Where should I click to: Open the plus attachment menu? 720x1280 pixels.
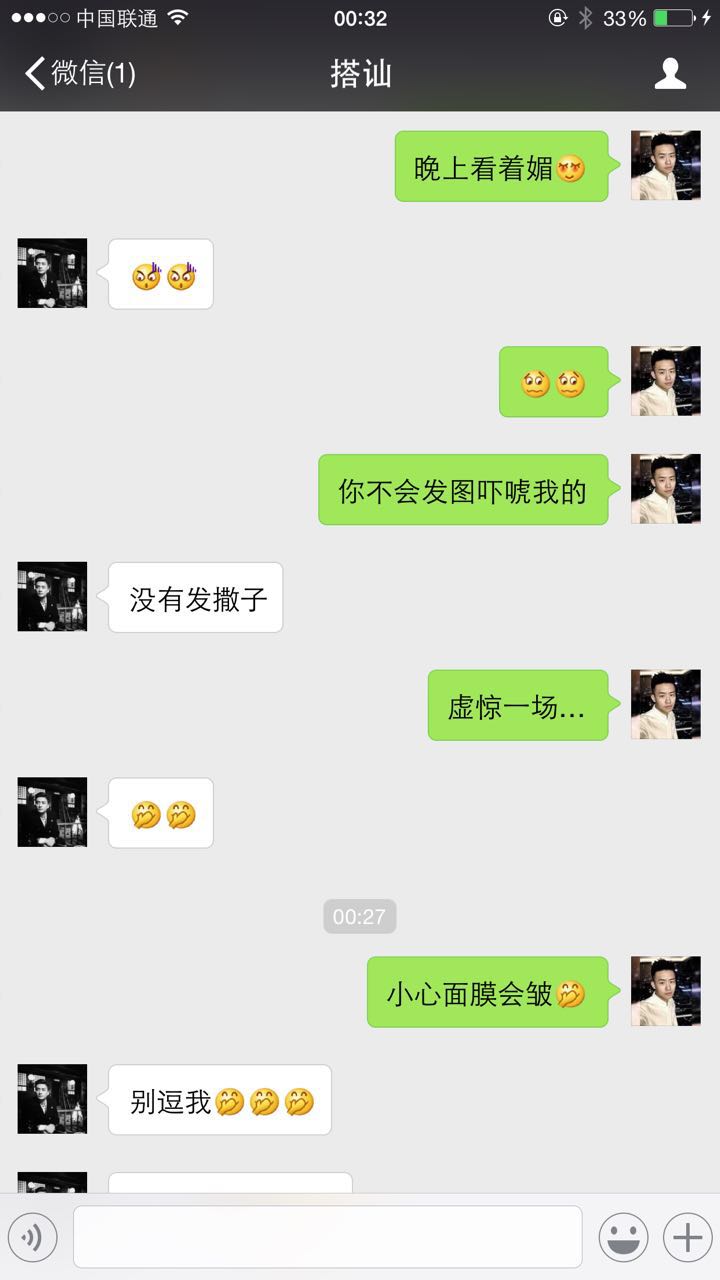coord(687,1238)
